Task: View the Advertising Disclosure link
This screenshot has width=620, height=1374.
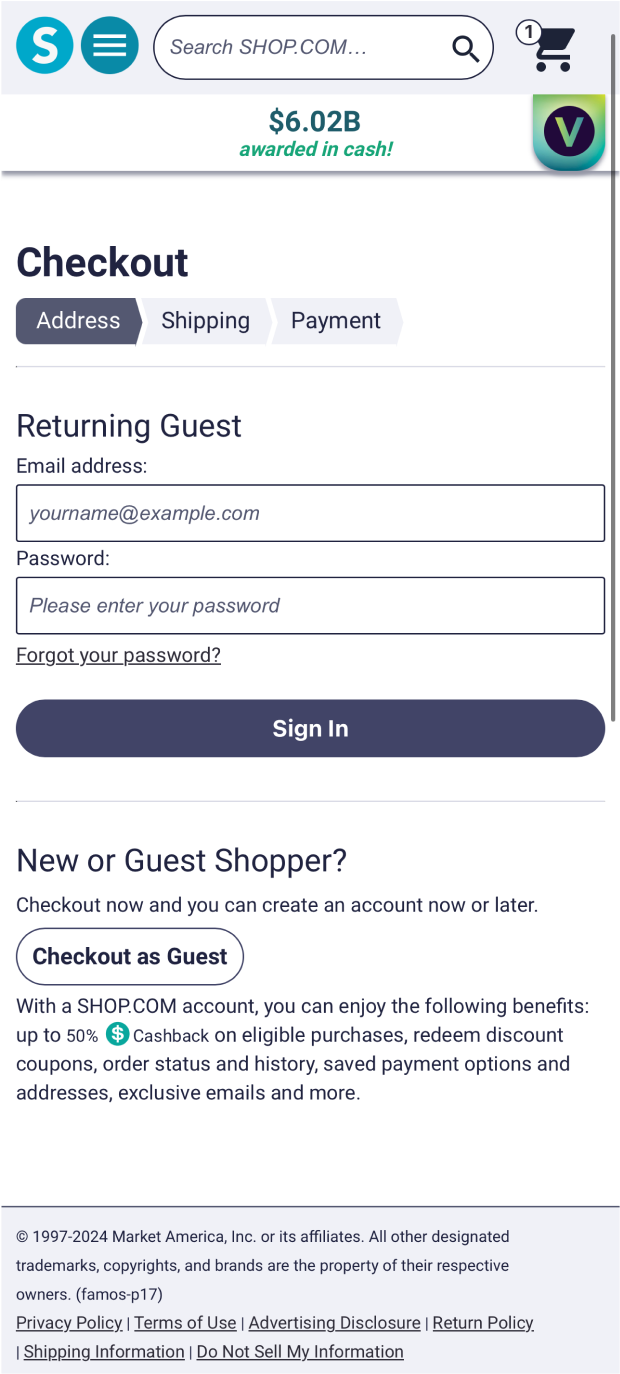Action: [x=334, y=1323]
